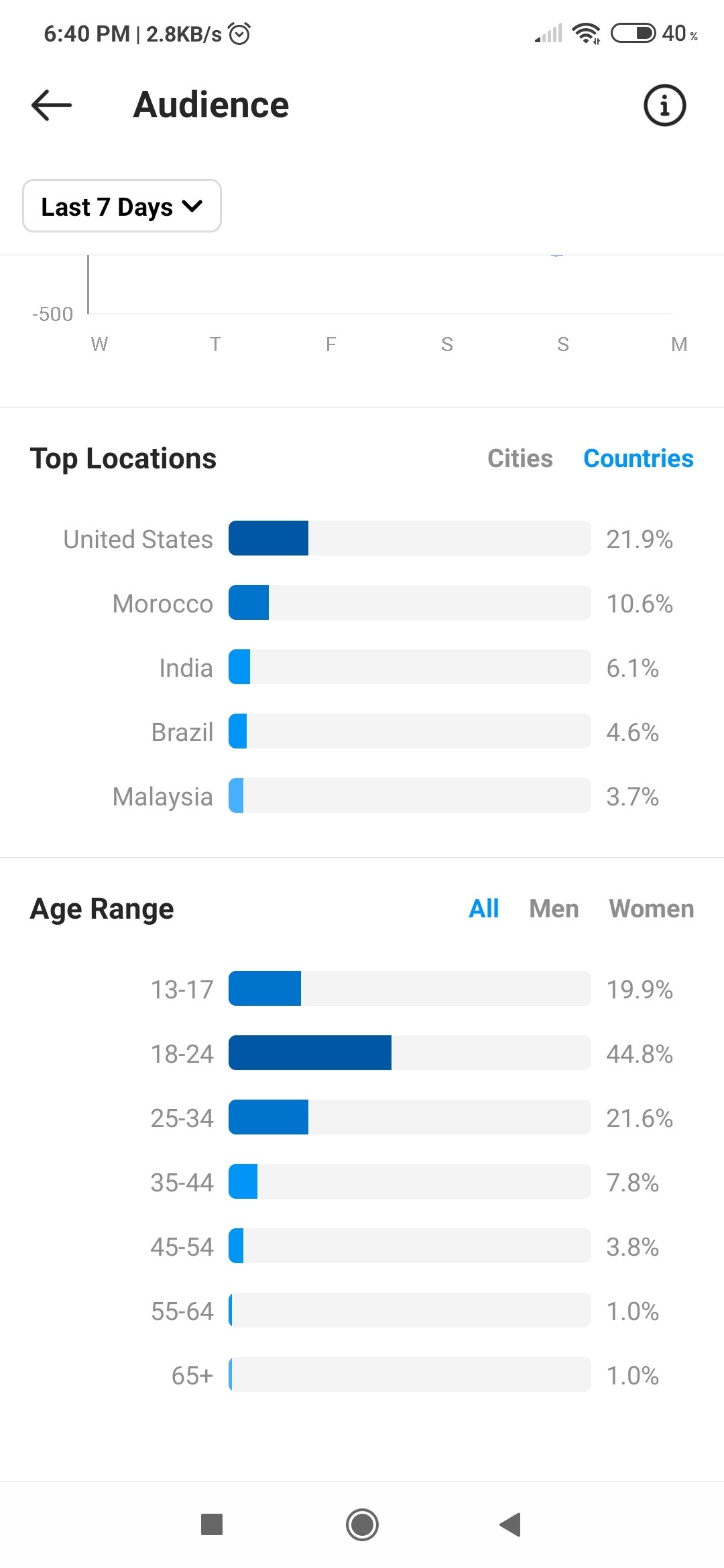724x1568 pixels.
Task: Filter age range by Women
Action: 651,909
